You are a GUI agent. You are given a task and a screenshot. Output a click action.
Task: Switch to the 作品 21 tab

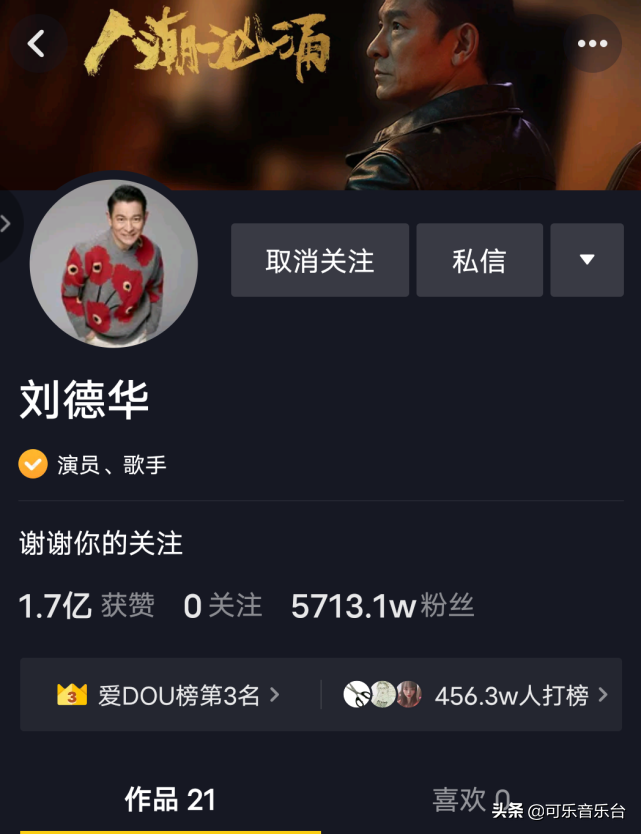(170, 800)
